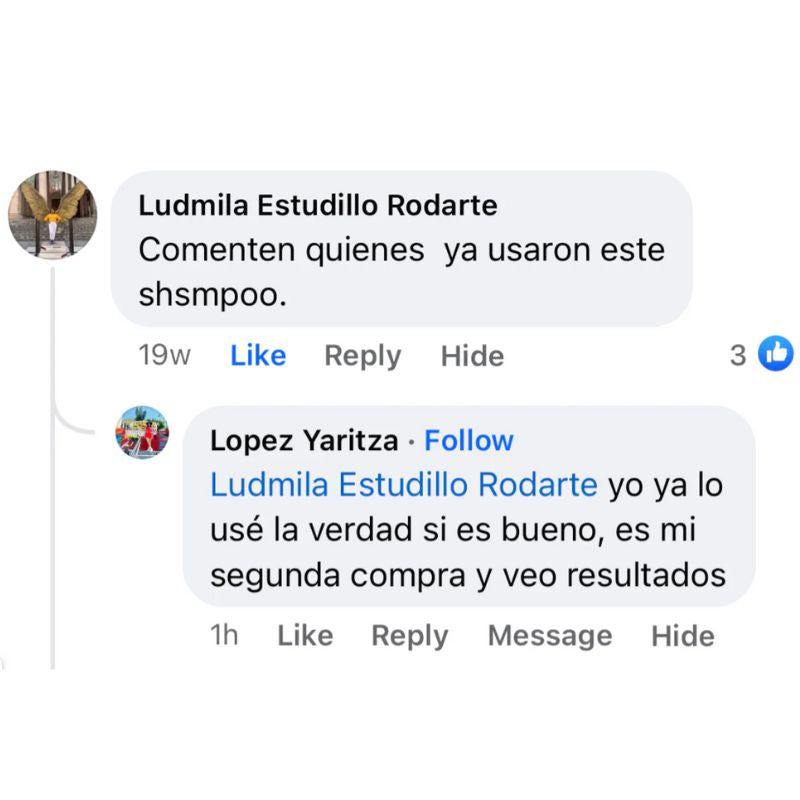Screen dimensions: 800x800
Task: Open Lopez Yaritza's profile name
Action: click(304, 441)
